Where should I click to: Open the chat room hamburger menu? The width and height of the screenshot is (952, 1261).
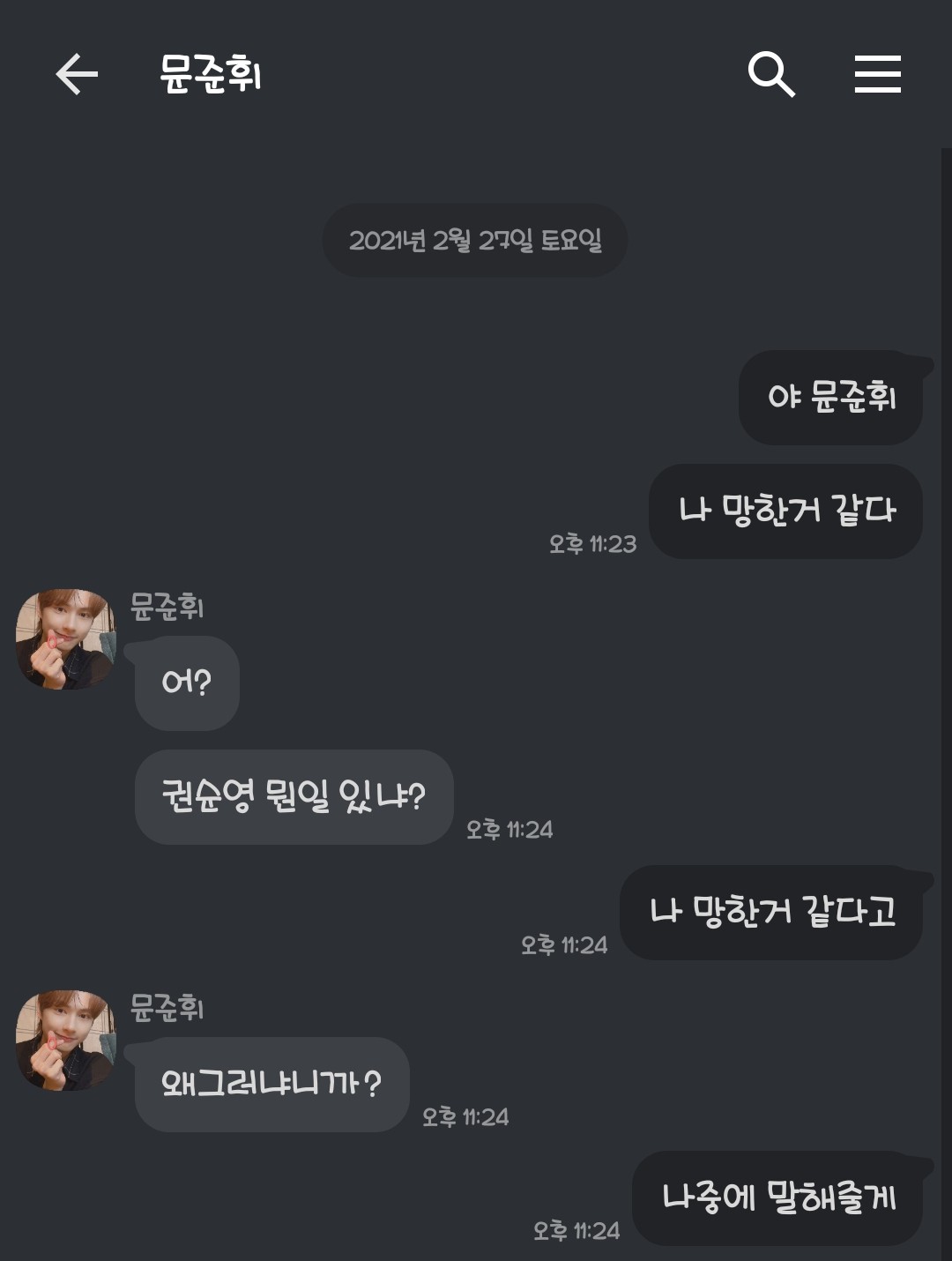tap(877, 74)
